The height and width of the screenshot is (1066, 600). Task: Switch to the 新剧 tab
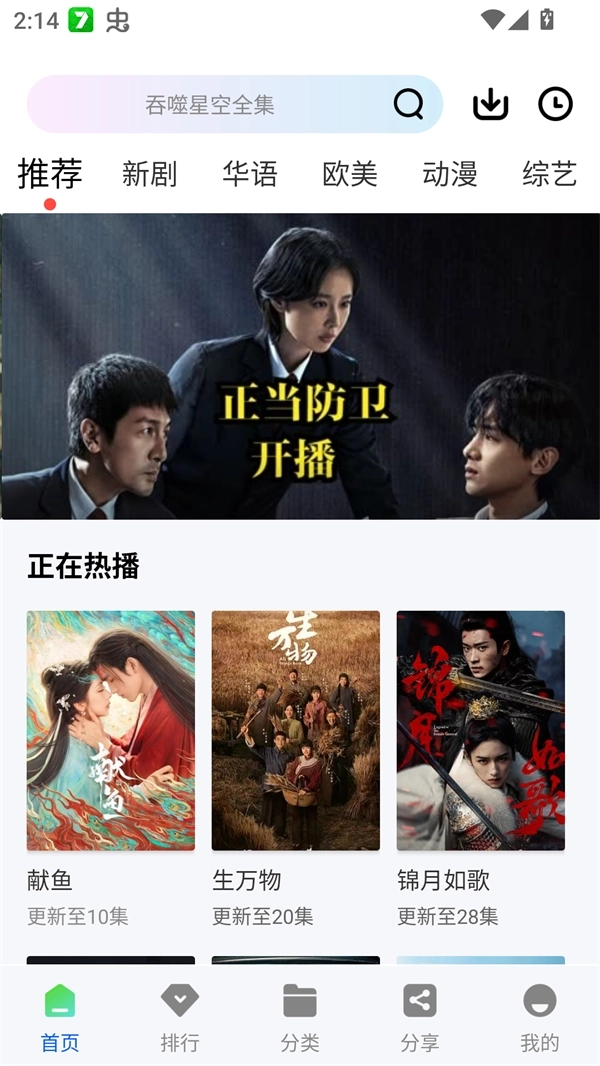point(149,175)
